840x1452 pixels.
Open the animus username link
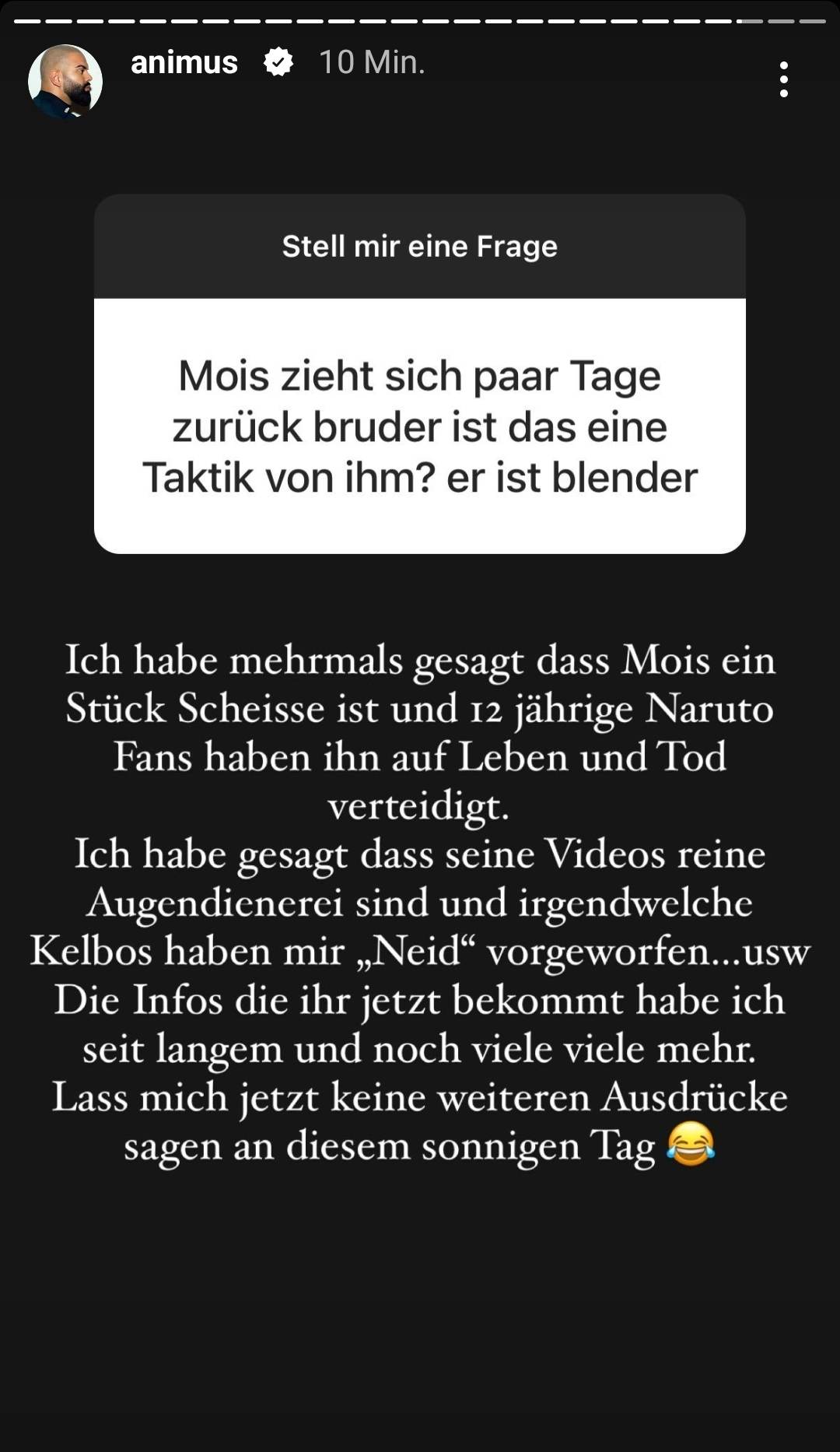184,63
